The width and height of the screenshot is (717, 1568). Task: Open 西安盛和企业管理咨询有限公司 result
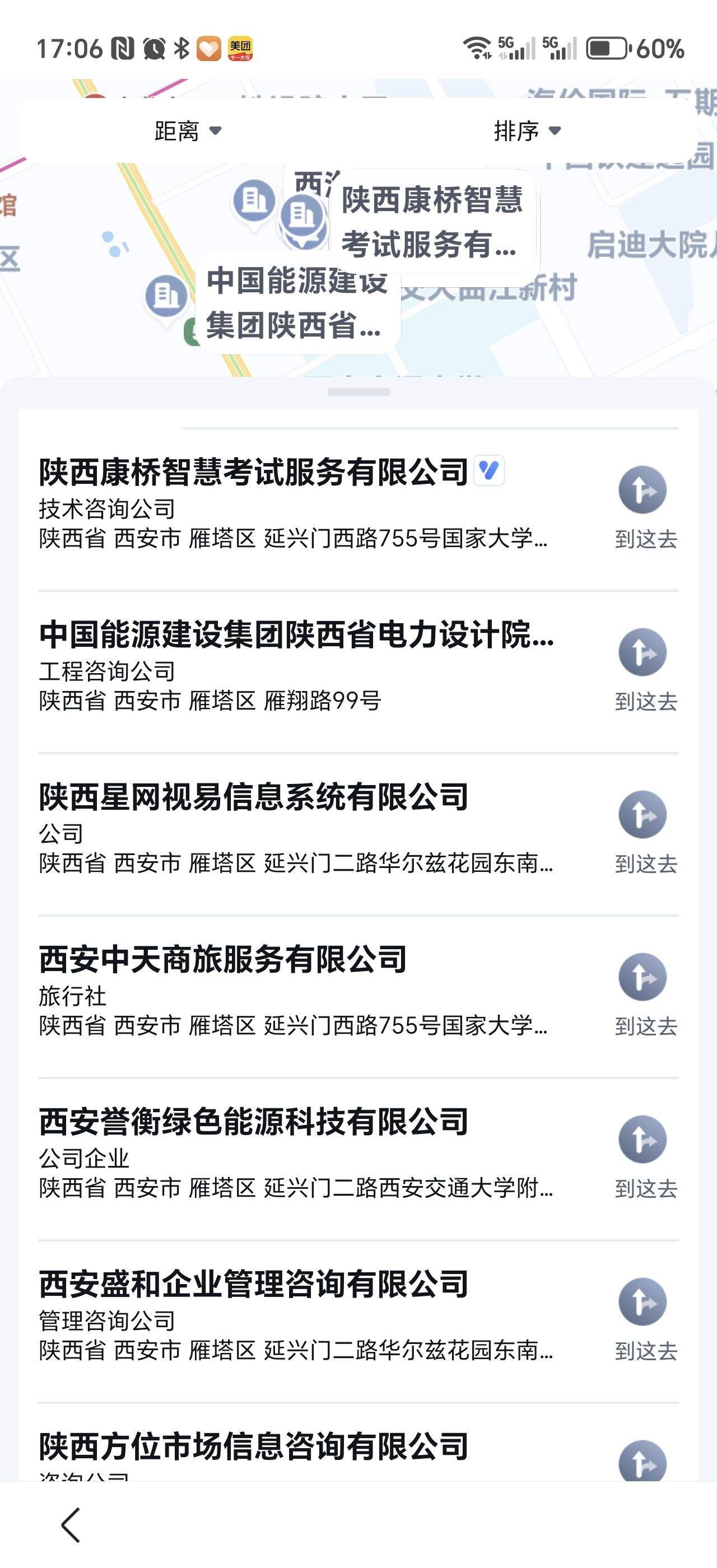pyautogui.click(x=253, y=1284)
